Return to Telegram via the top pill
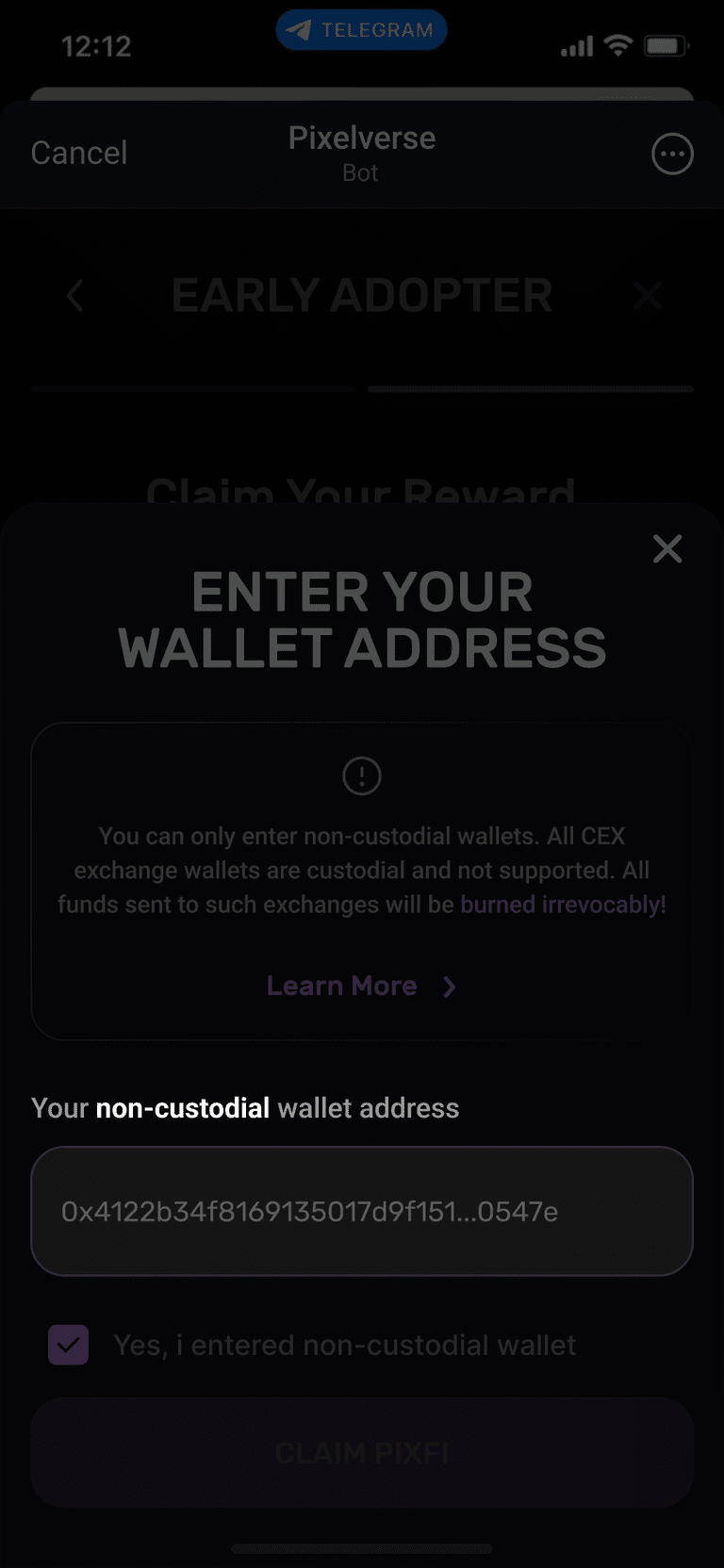 tap(361, 30)
